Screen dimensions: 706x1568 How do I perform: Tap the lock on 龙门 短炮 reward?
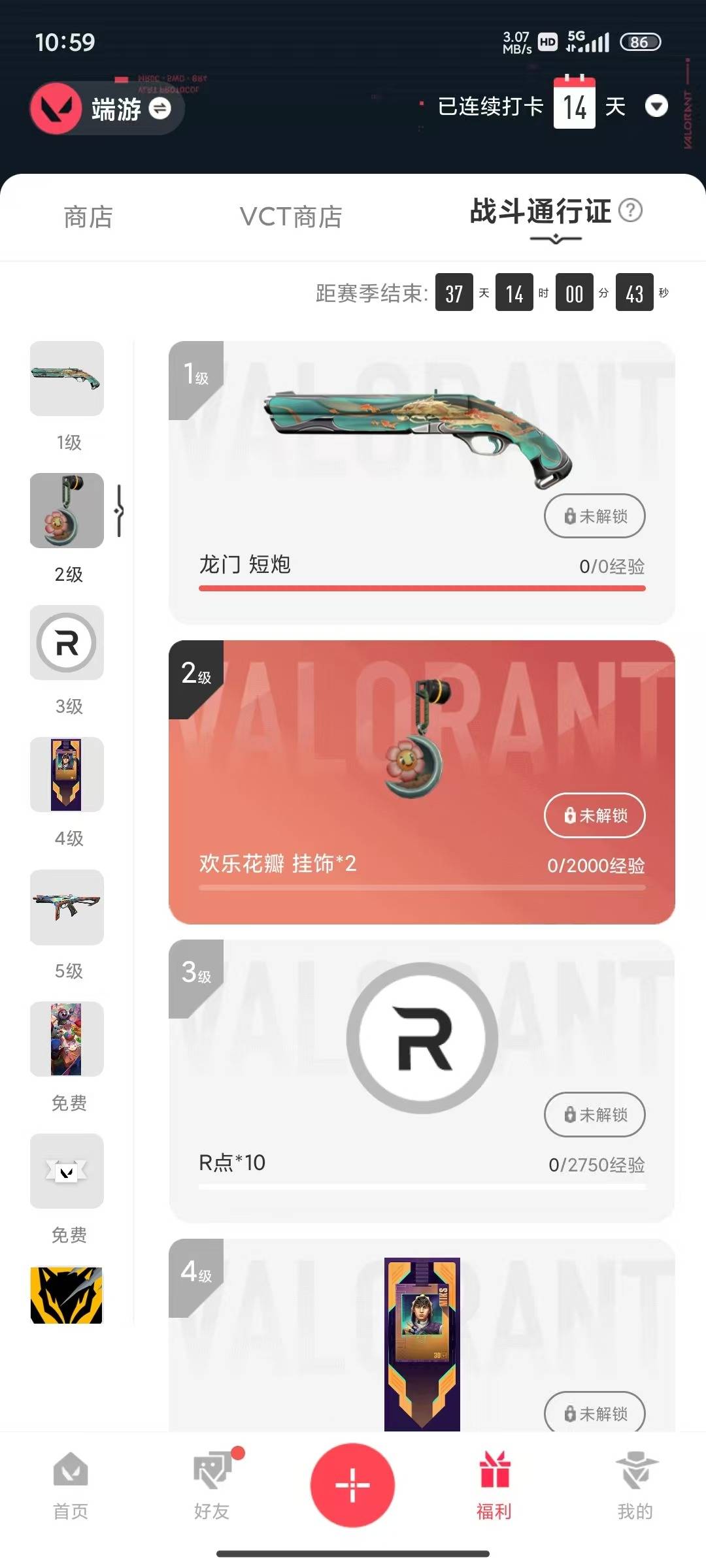[594, 516]
